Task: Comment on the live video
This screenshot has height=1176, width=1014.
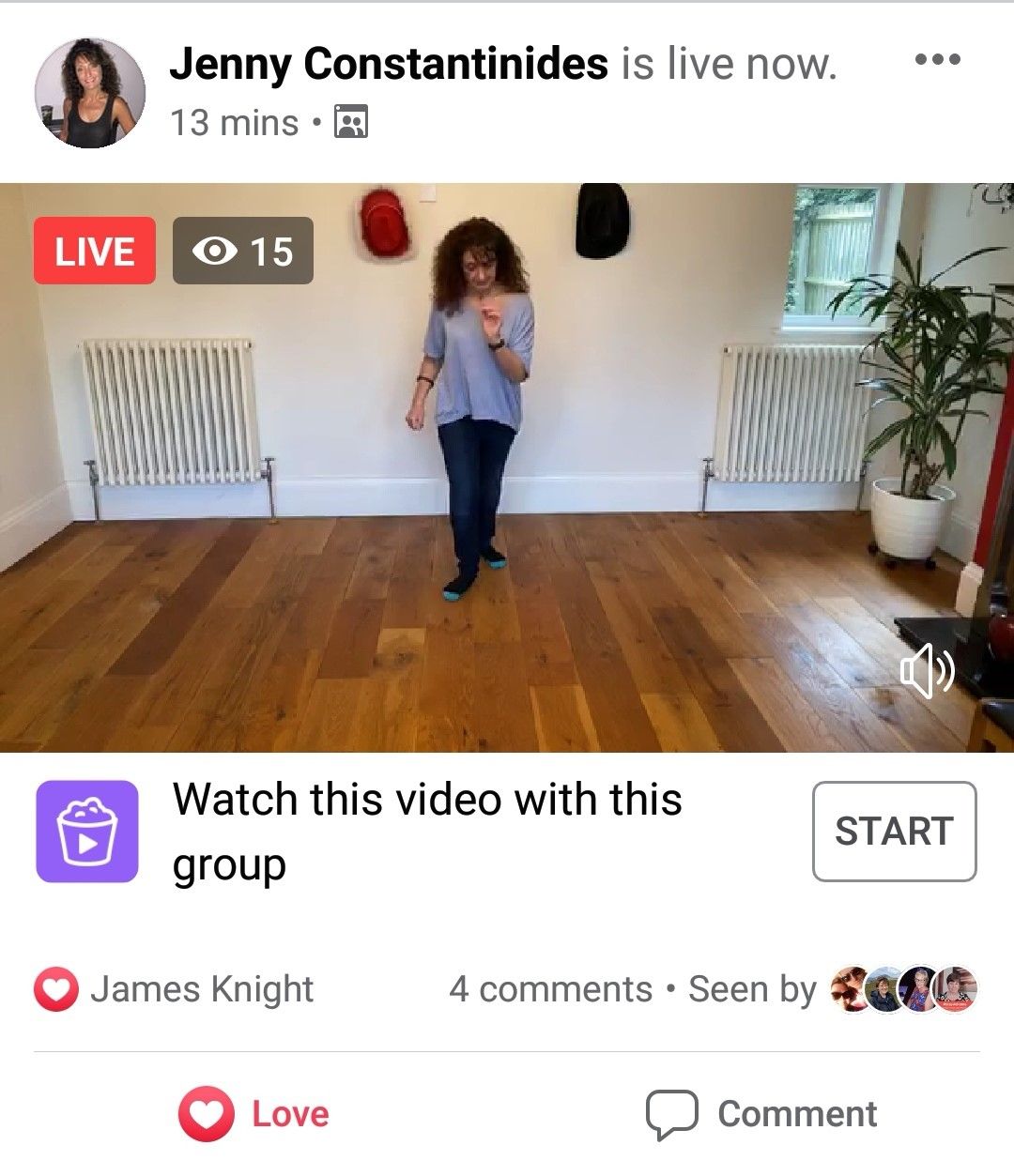Action: (x=761, y=1114)
